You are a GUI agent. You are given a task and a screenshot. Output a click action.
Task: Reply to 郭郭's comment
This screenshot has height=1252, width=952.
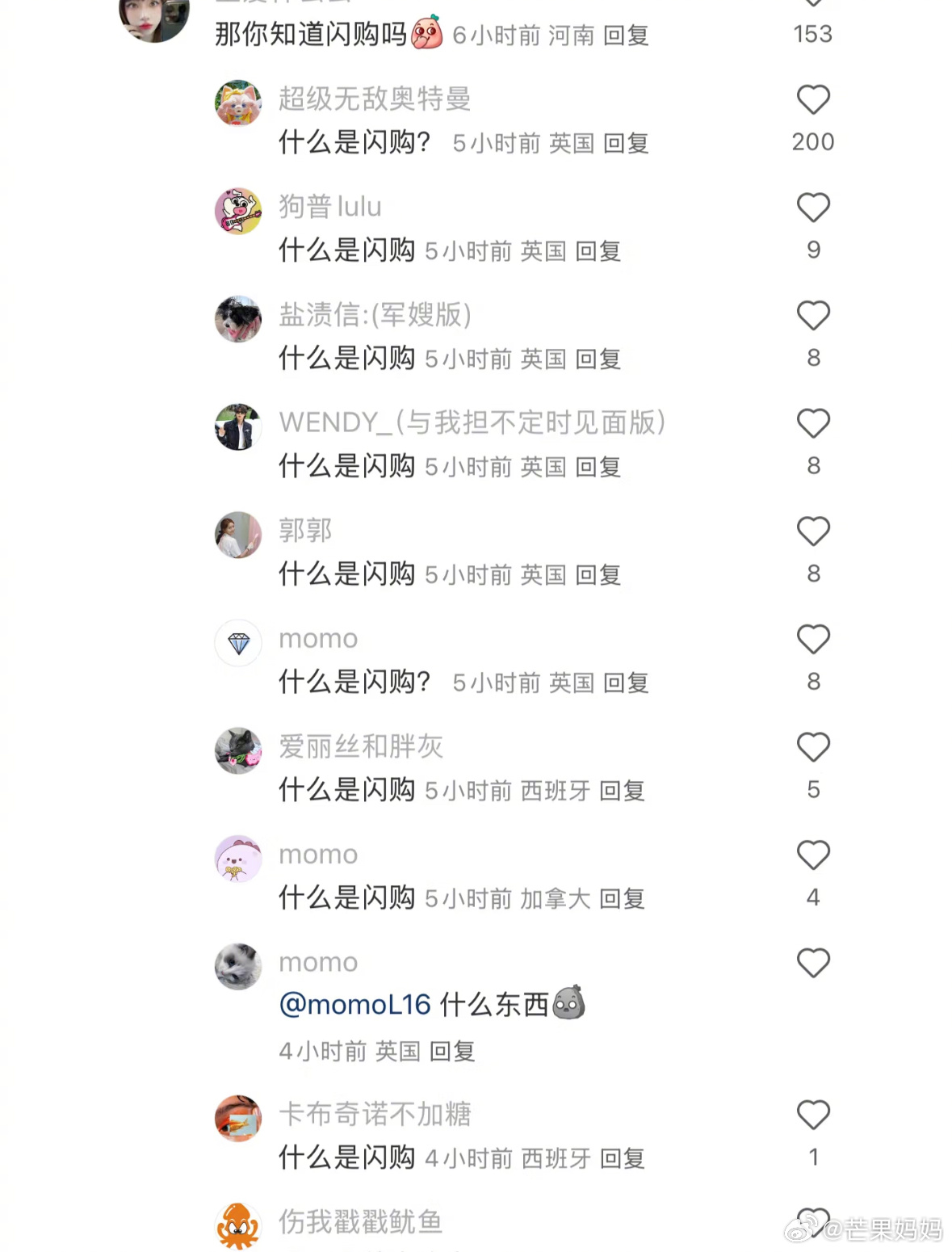598,575
